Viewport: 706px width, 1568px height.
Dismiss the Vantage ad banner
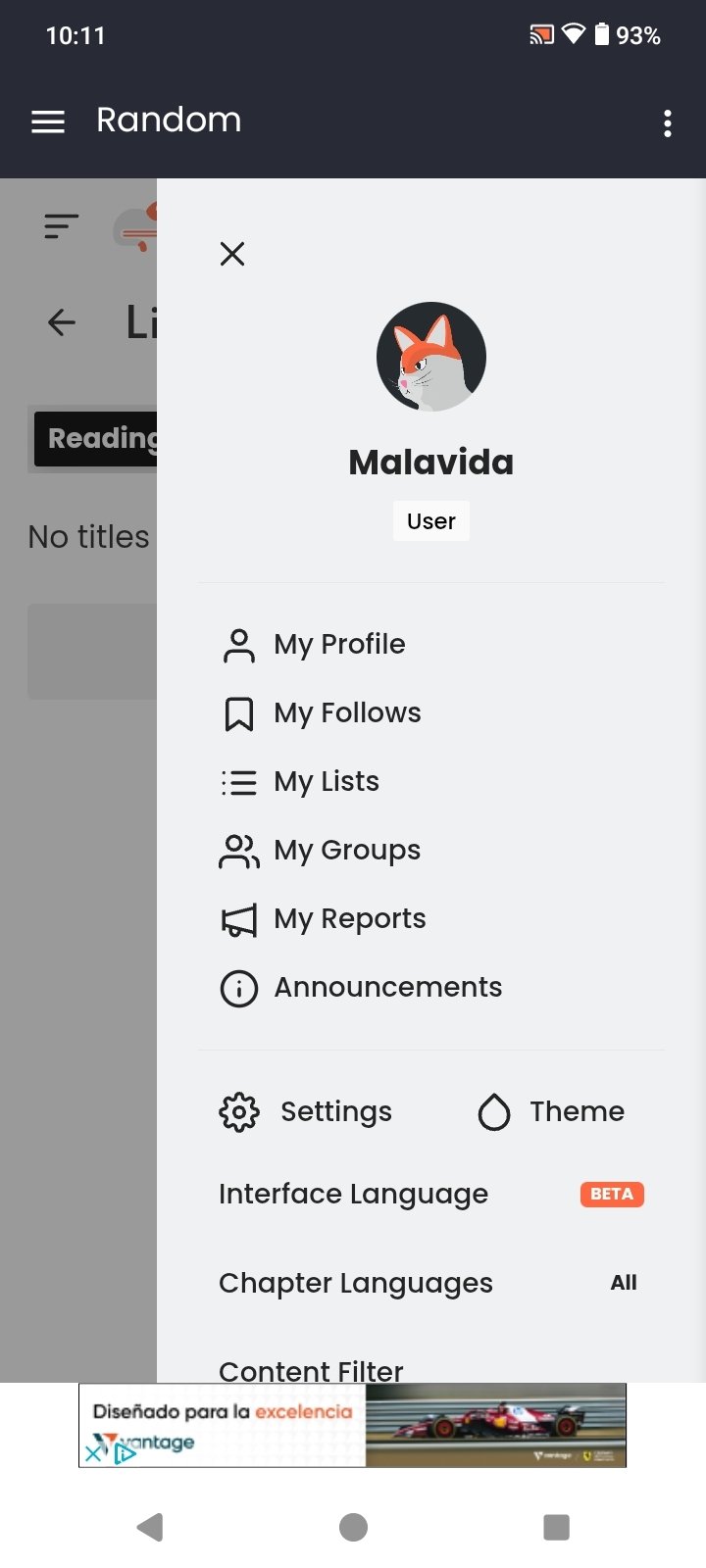pos(94,1453)
